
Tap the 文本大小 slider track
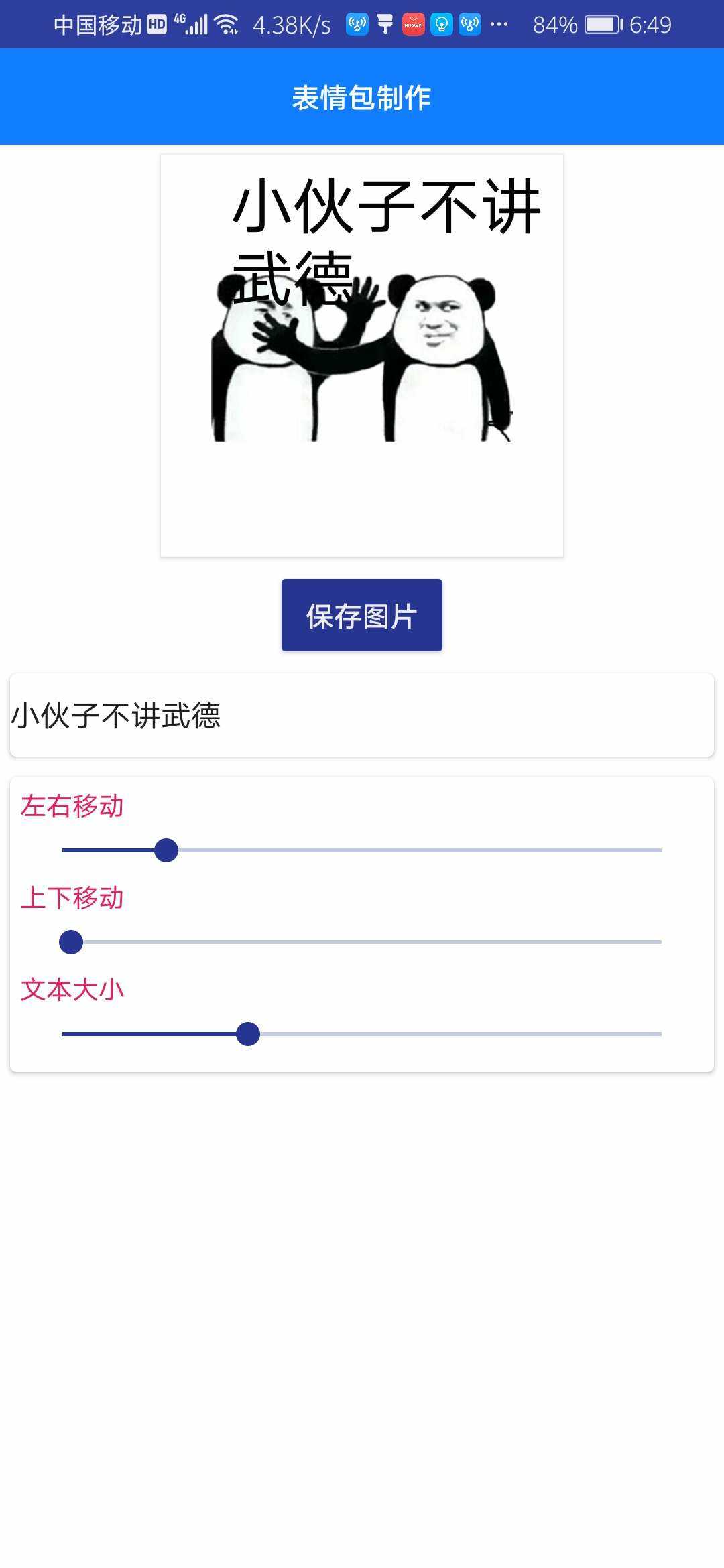[361, 1034]
